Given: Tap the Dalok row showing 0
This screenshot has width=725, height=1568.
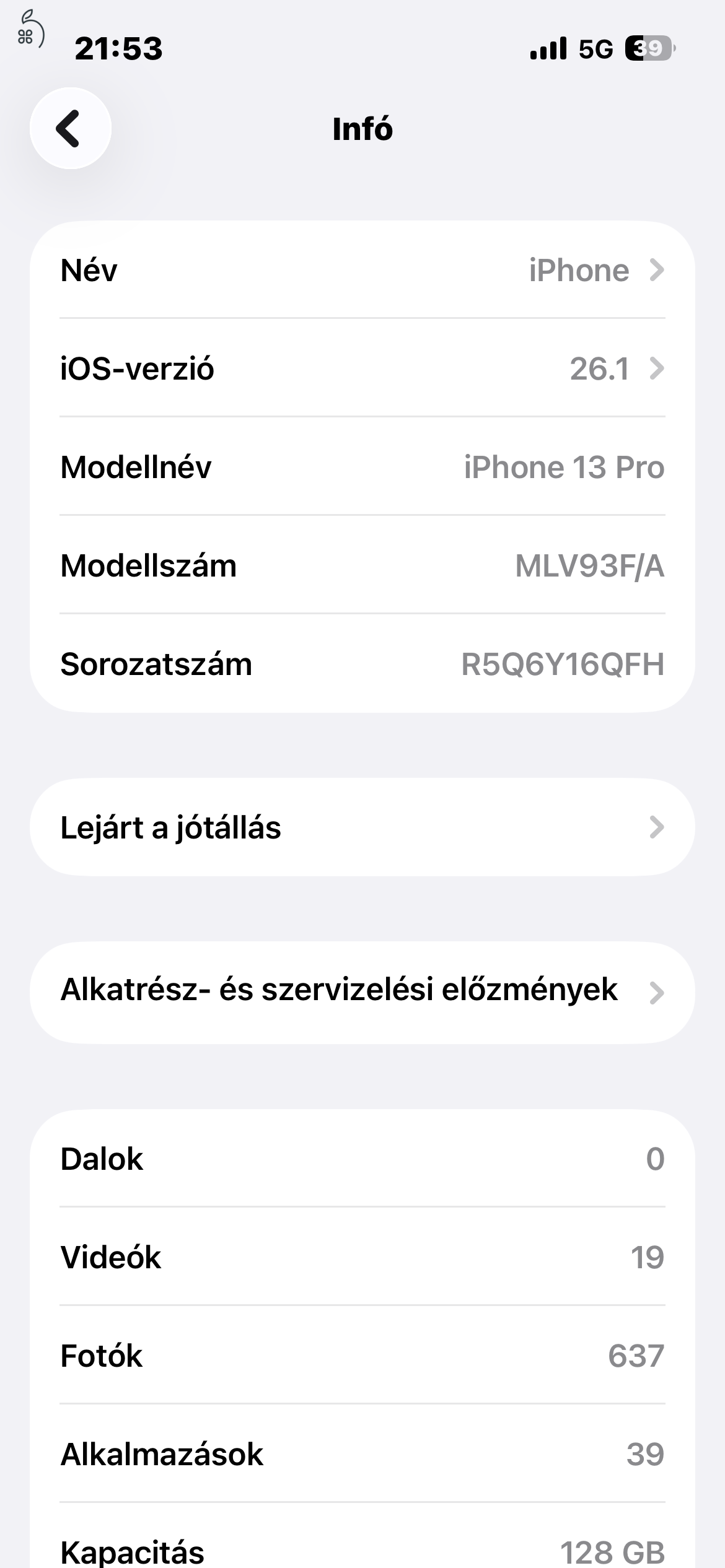Looking at the screenshot, I should [362, 1158].
